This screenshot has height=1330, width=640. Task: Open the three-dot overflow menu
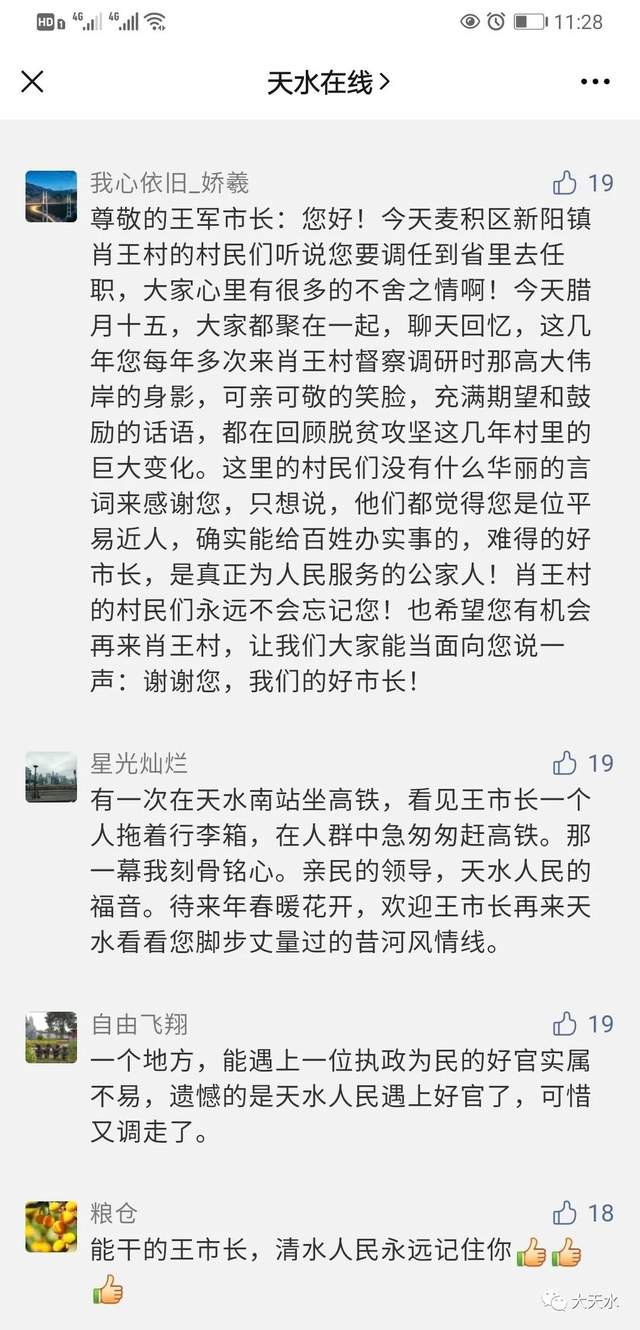pyautogui.click(x=595, y=82)
